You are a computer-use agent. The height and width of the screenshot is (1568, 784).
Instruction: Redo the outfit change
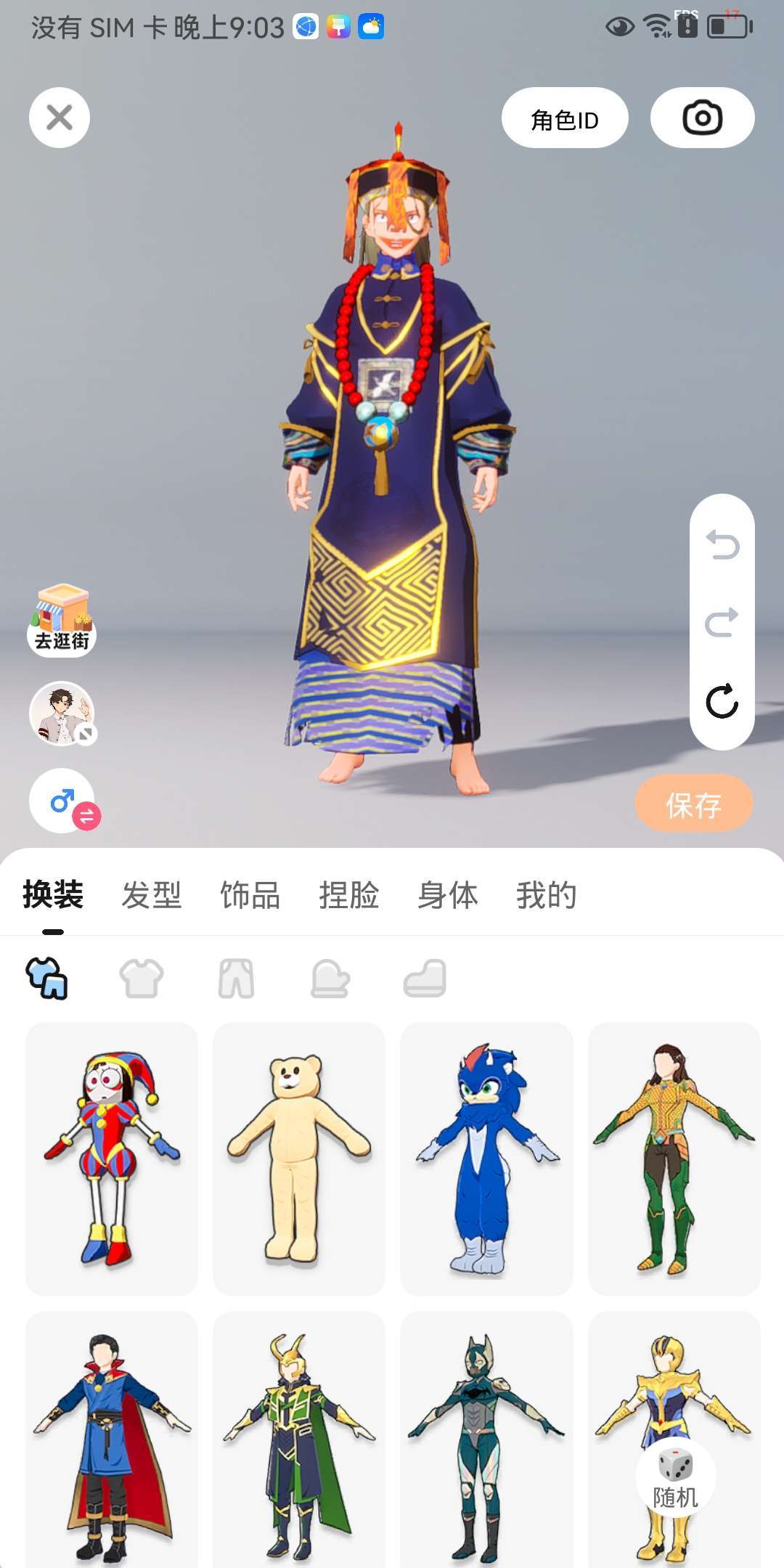coord(722,623)
